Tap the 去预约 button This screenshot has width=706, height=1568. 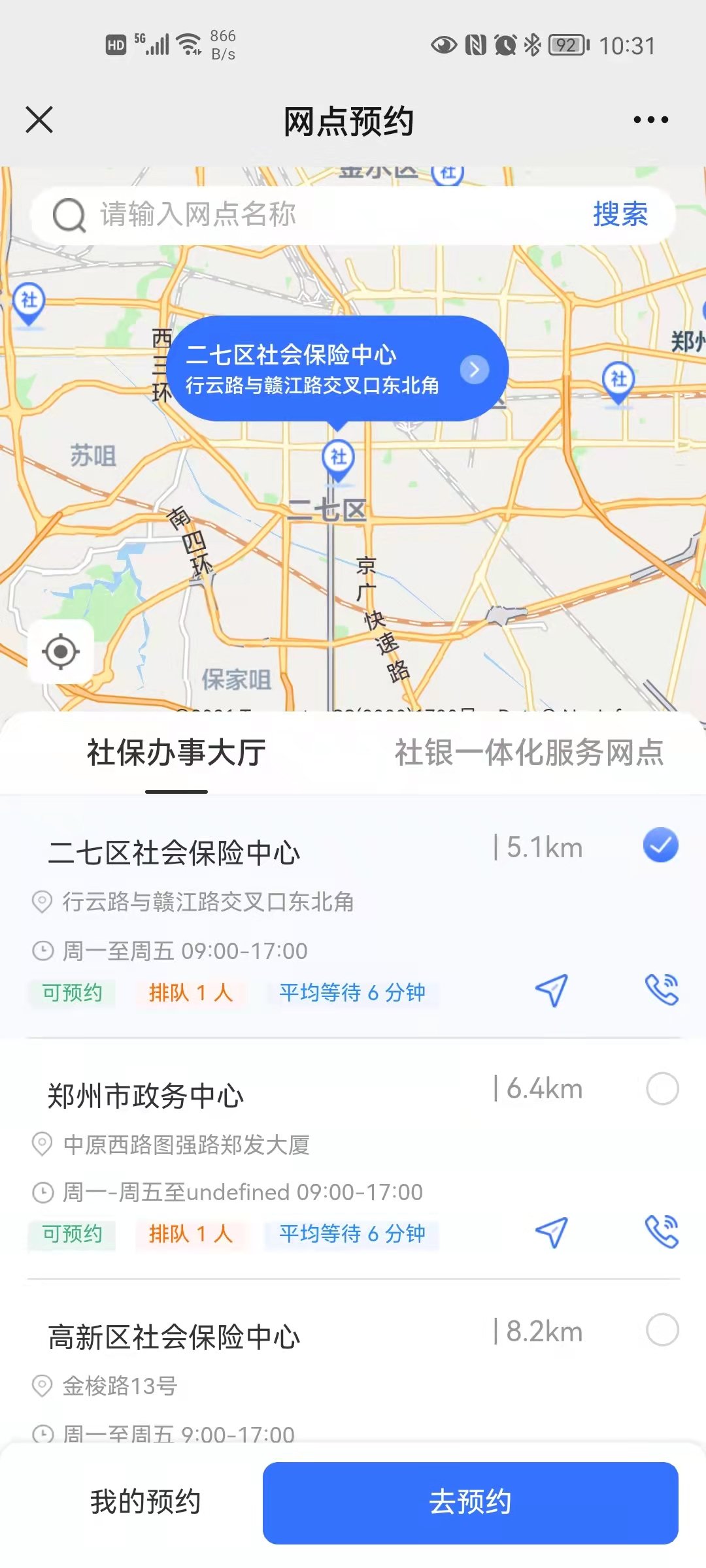(470, 1502)
